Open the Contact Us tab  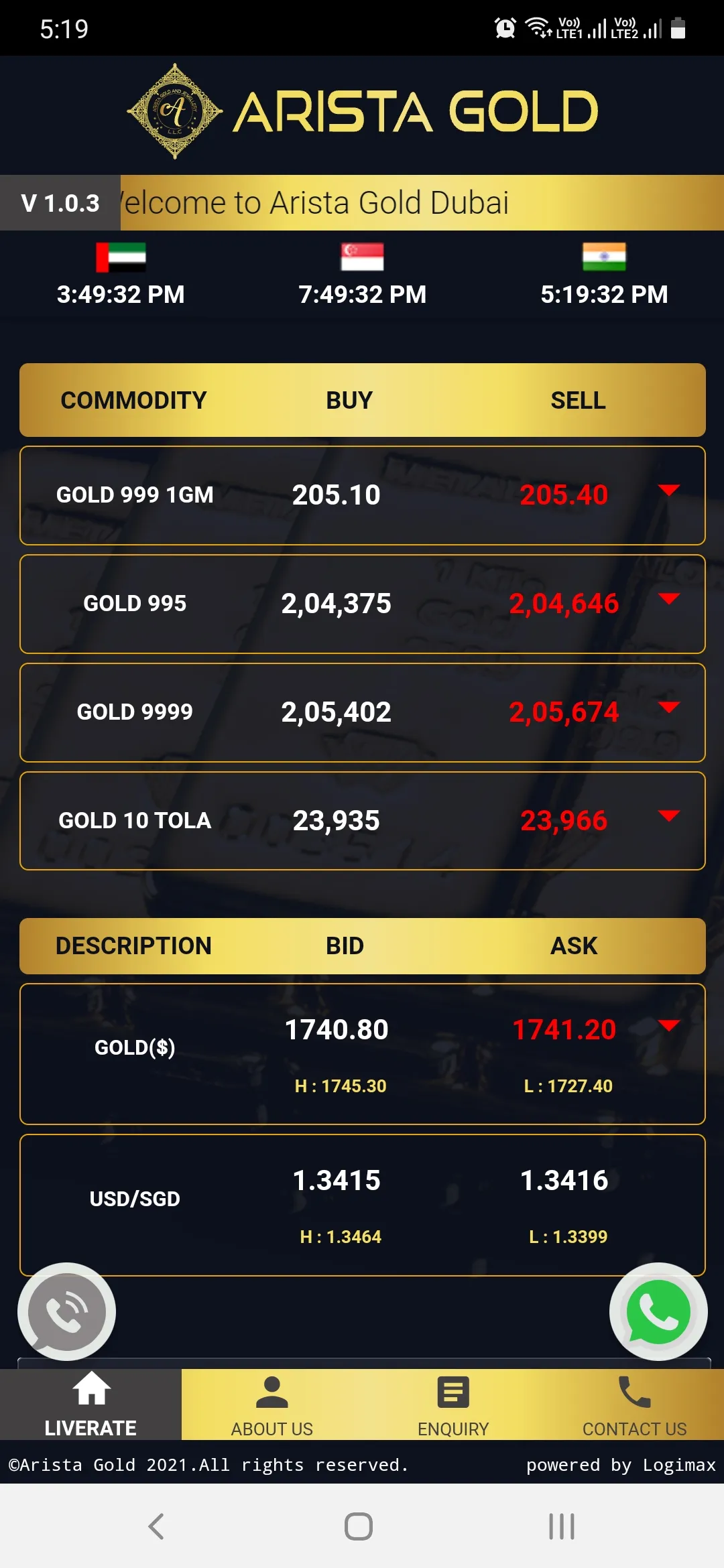pyautogui.click(x=634, y=1405)
